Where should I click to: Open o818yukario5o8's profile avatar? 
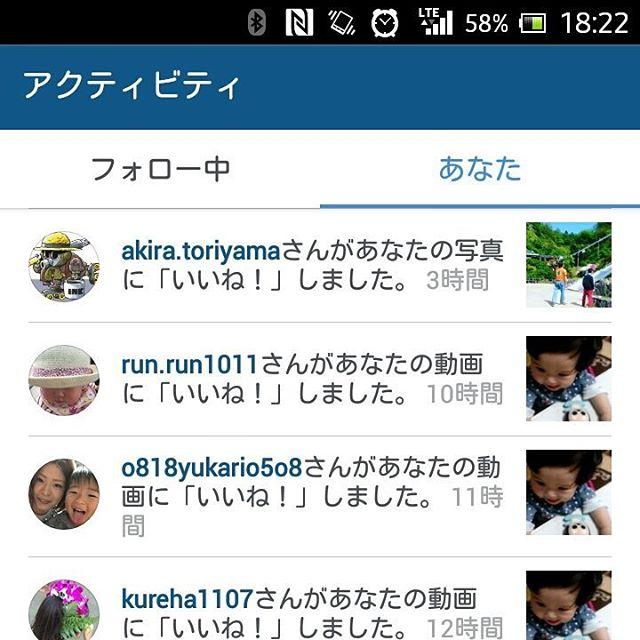point(64,494)
